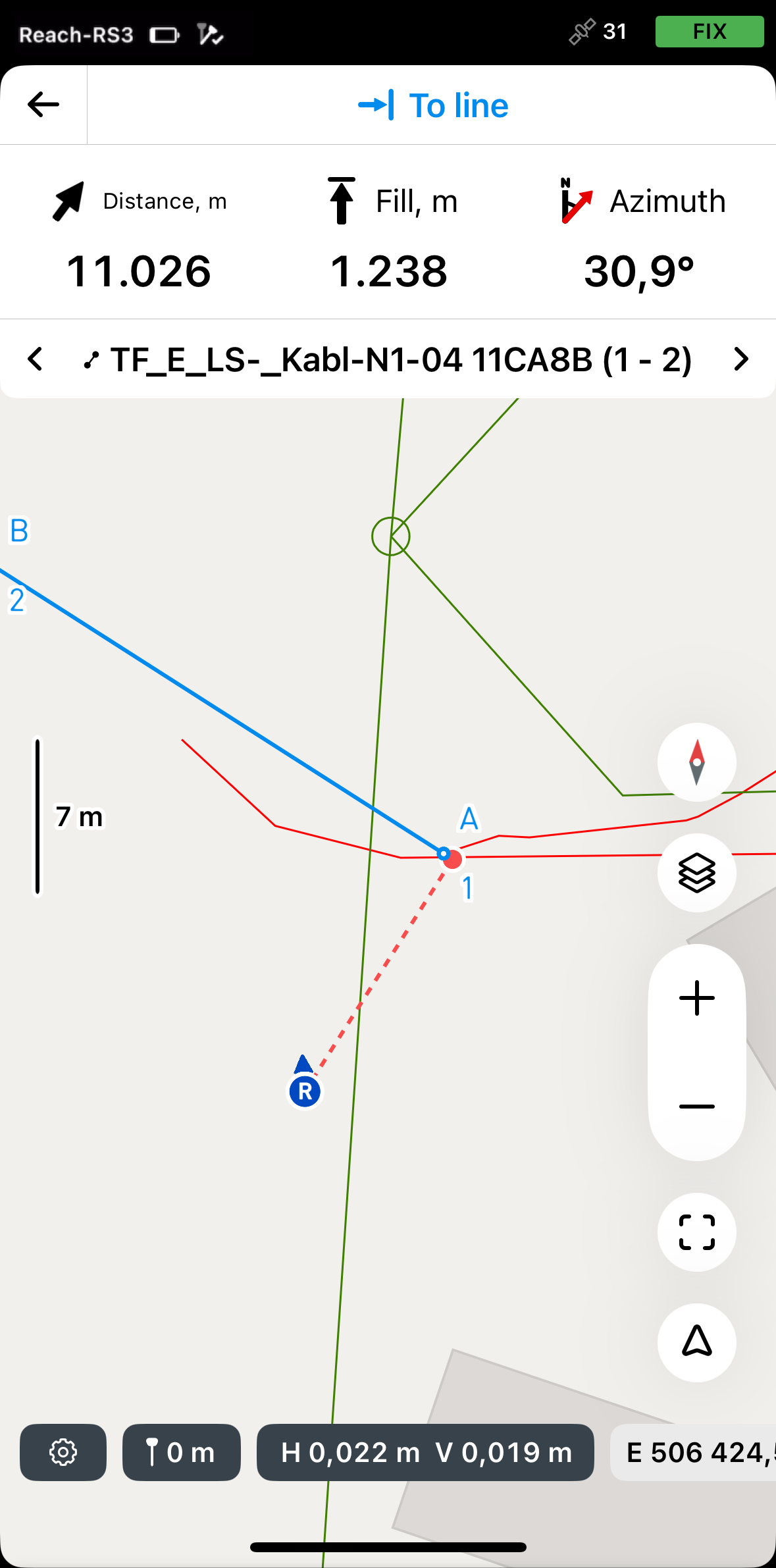Open the pole height 0 m setting
Viewport: 776px width, 1568px height.
[182, 1452]
